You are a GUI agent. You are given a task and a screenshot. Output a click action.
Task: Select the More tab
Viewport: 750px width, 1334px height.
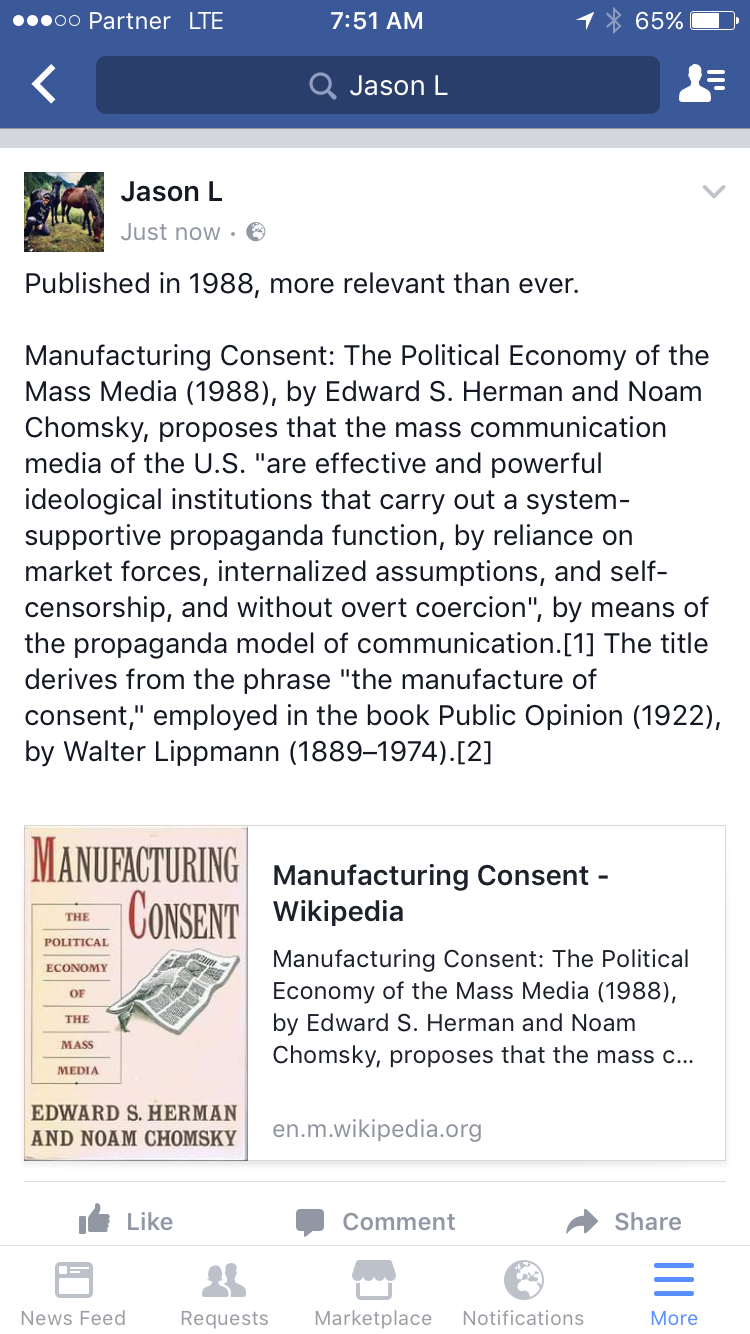pos(674,1294)
